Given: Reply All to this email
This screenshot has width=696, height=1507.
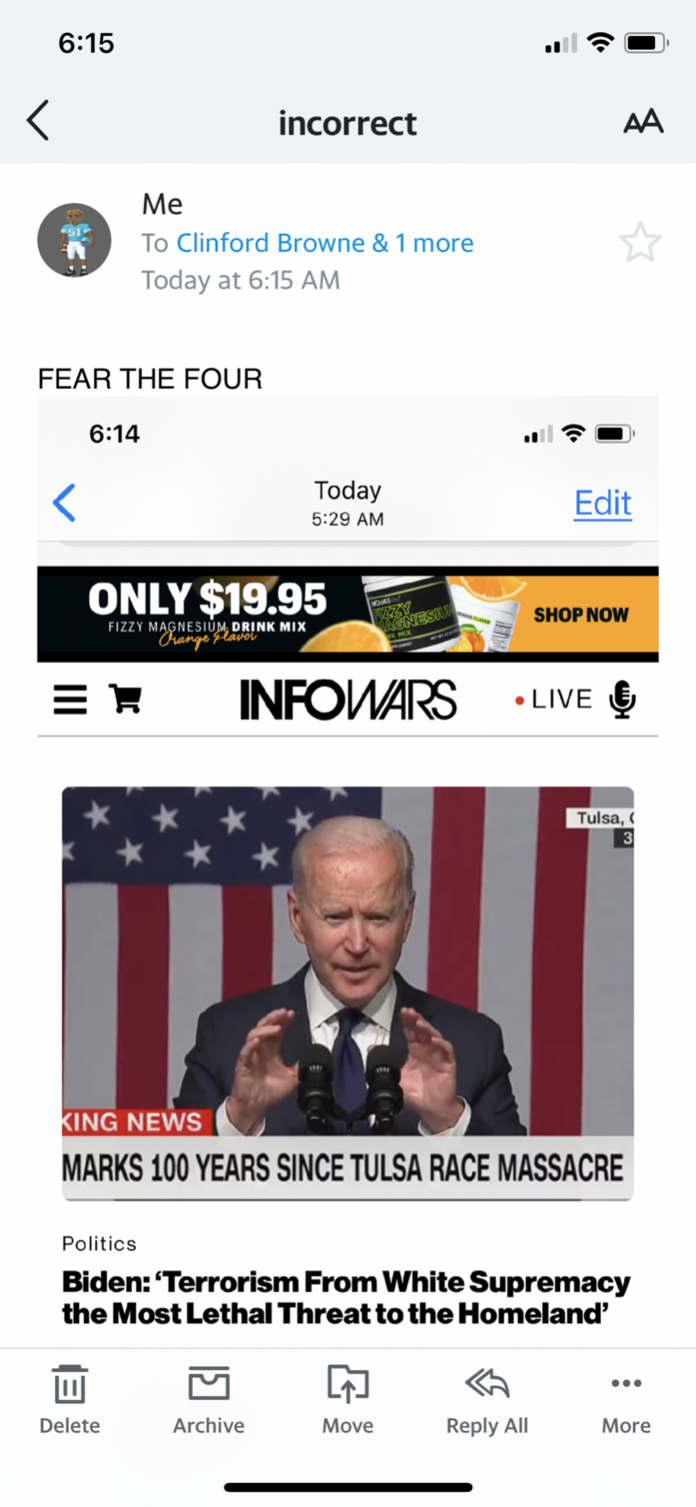Looking at the screenshot, I should click(x=487, y=1400).
